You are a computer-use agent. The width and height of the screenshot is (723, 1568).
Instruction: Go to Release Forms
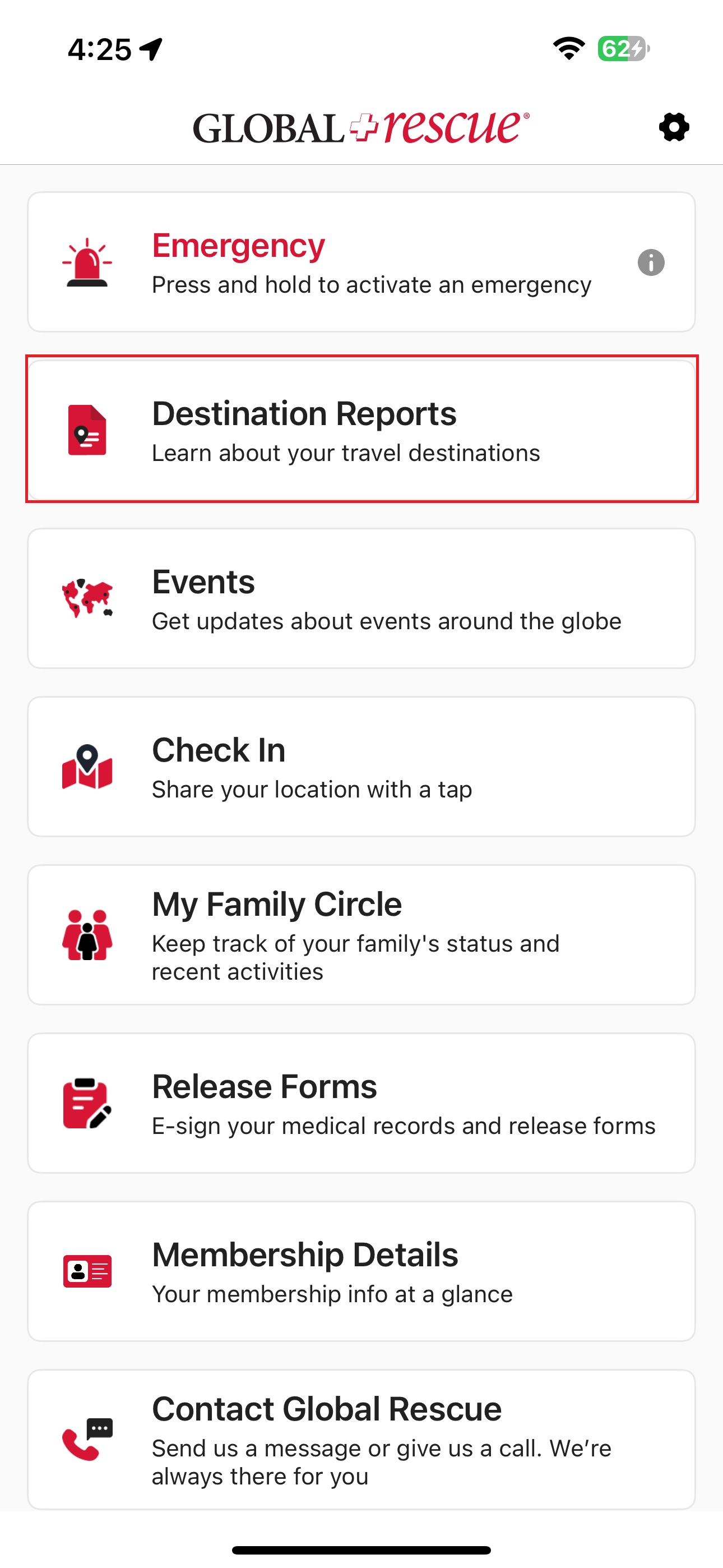pyautogui.click(x=361, y=1103)
